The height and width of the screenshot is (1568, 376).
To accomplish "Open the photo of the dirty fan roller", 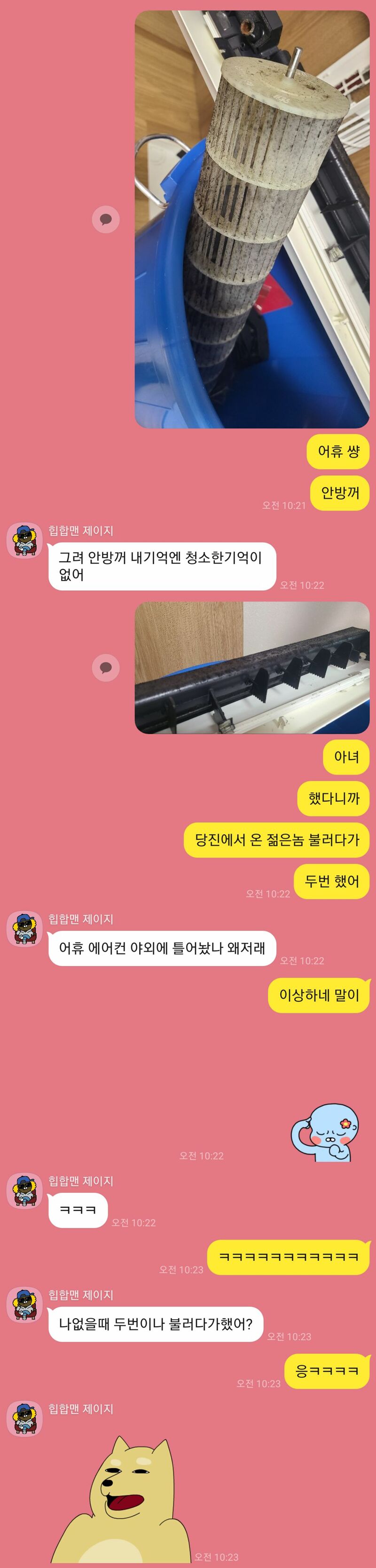I will point(252,219).
